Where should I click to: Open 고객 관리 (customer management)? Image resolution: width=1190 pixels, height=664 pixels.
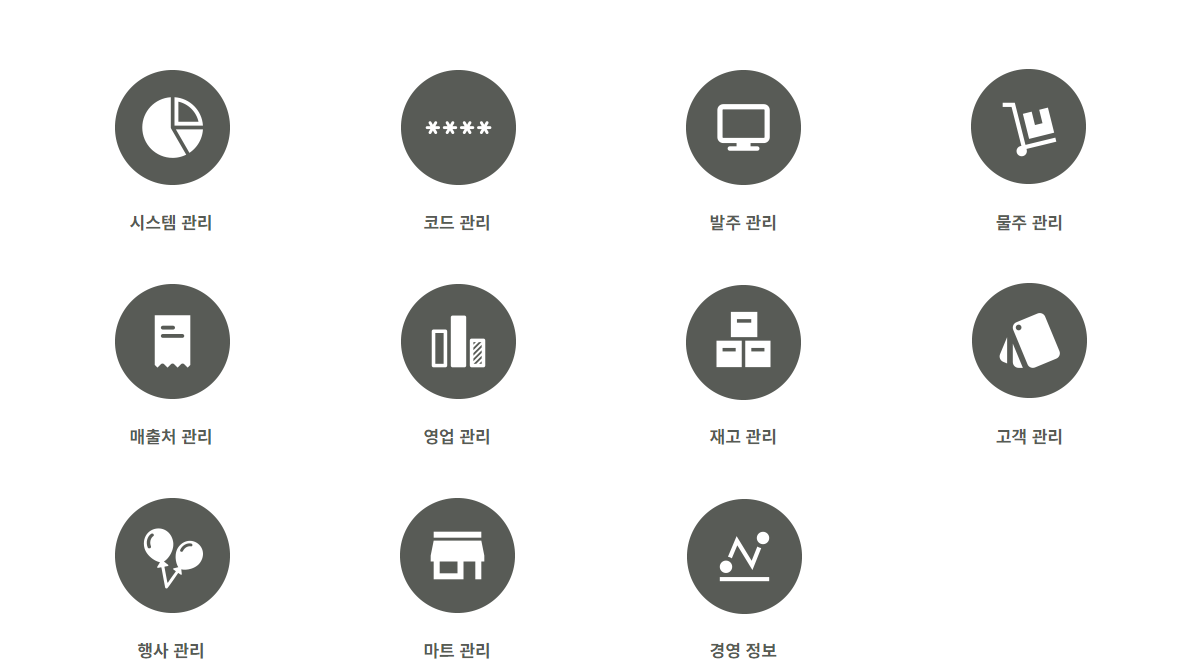coord(1029,341)
